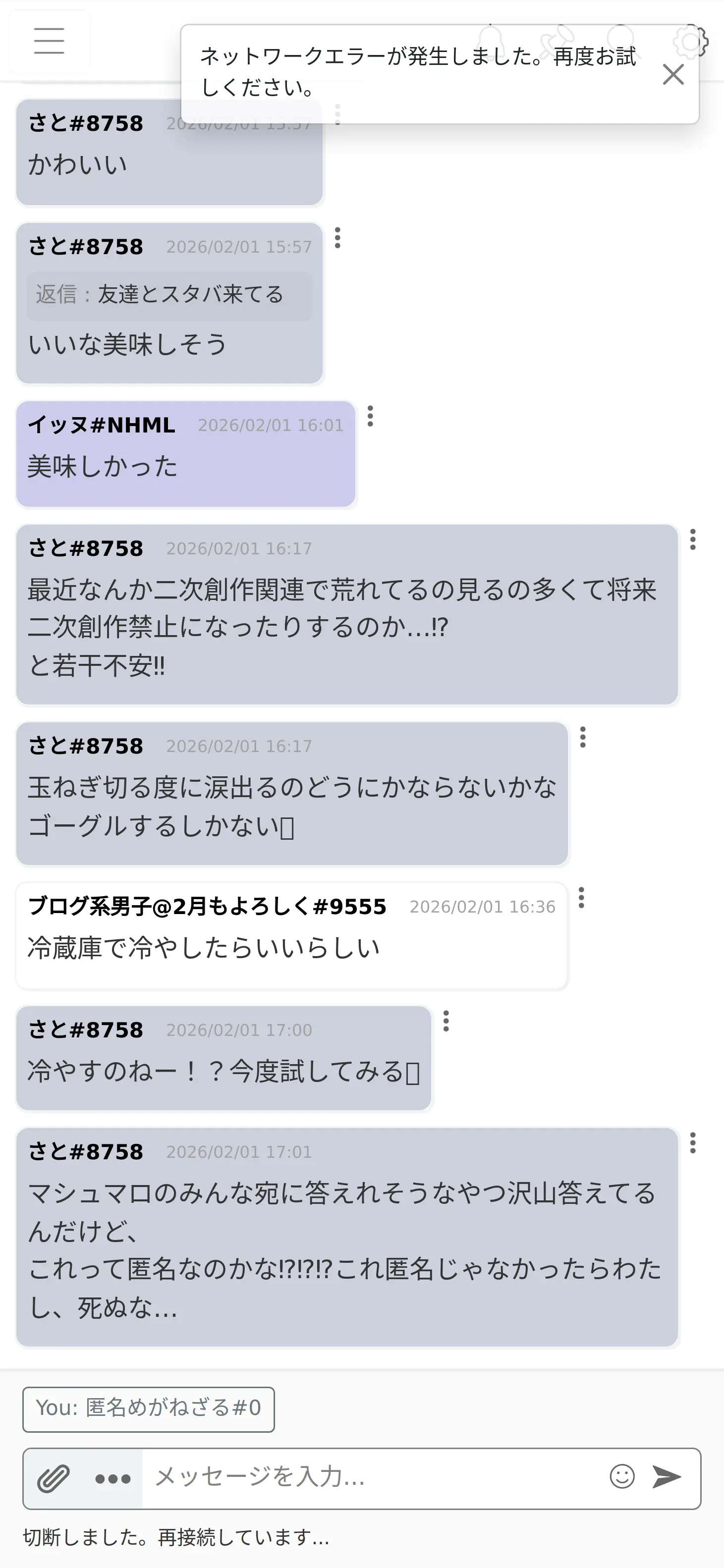The image size is (724, 1568).
Task: Change your name 匿名めがねざる#0
Action: pos(149,1408)
